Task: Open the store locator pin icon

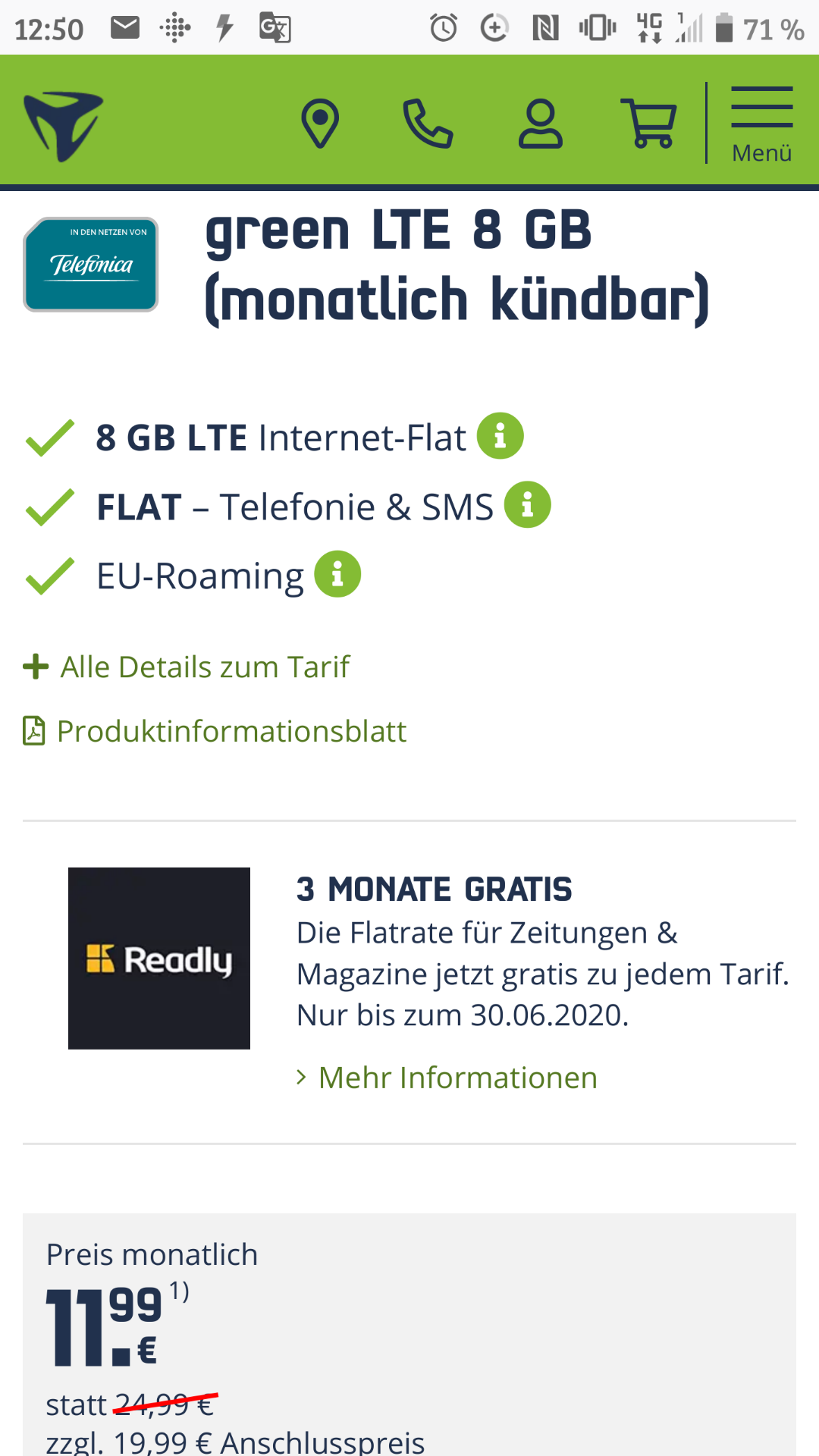Action: pos(320,124)
